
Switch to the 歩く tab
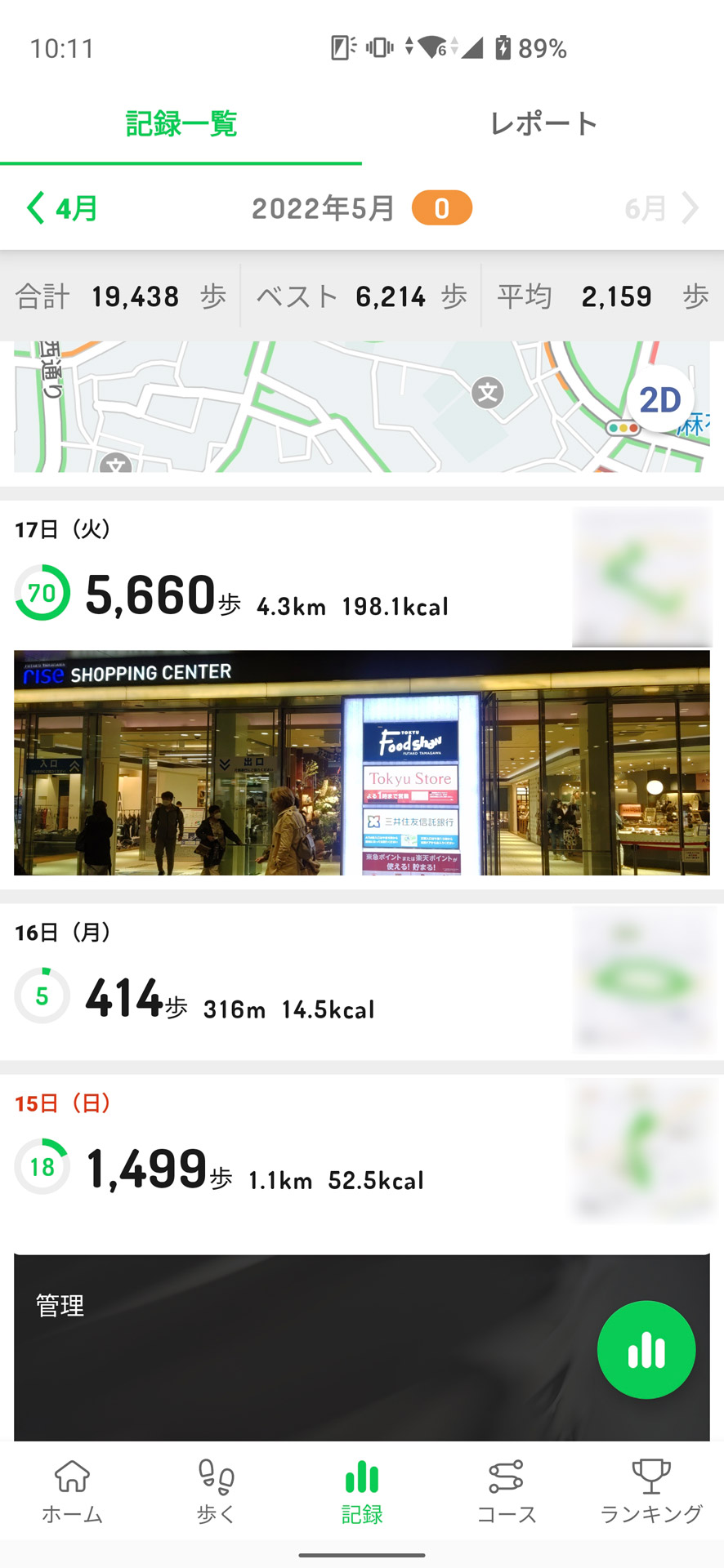pyautogui.click(x=217, y=1492)
